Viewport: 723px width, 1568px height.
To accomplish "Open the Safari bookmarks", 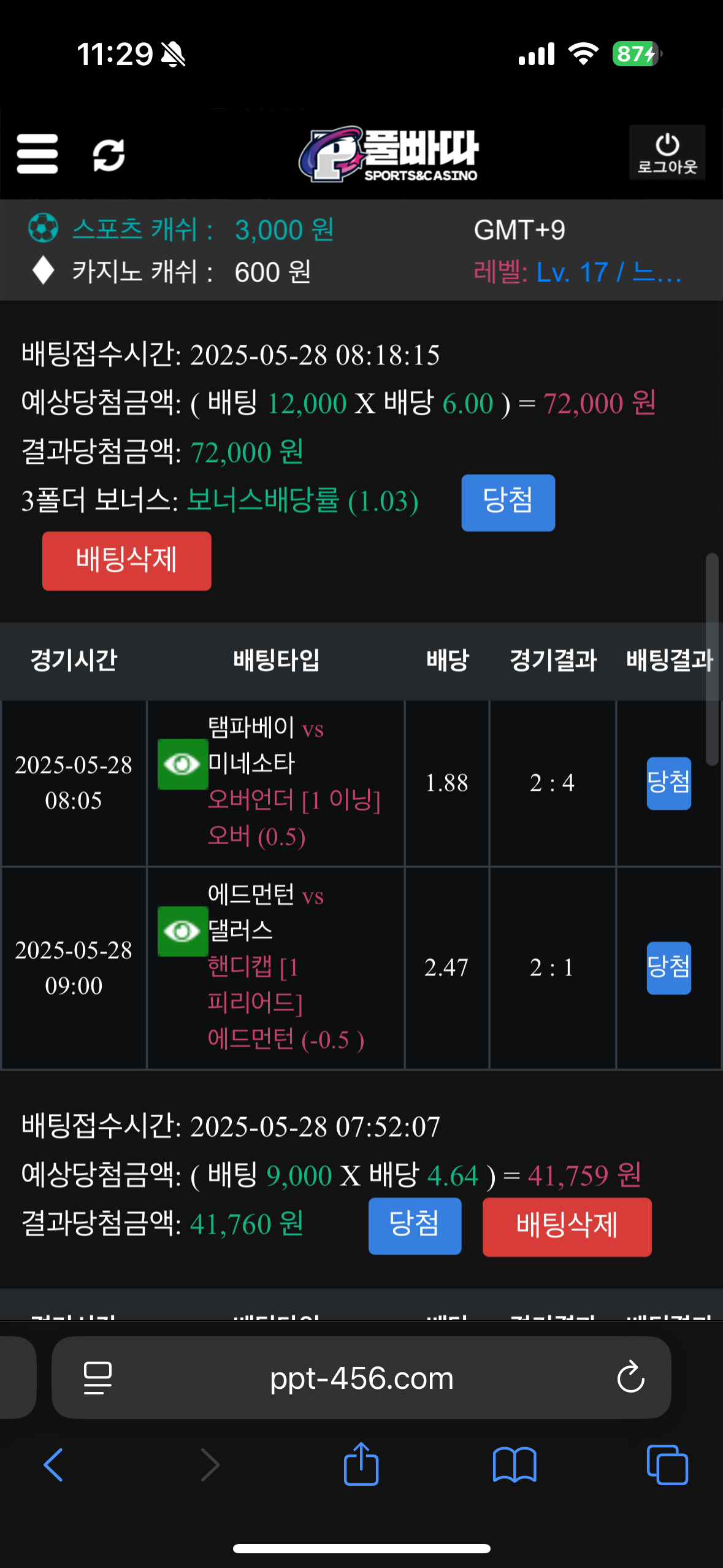I will click(x=515, y=1465).
